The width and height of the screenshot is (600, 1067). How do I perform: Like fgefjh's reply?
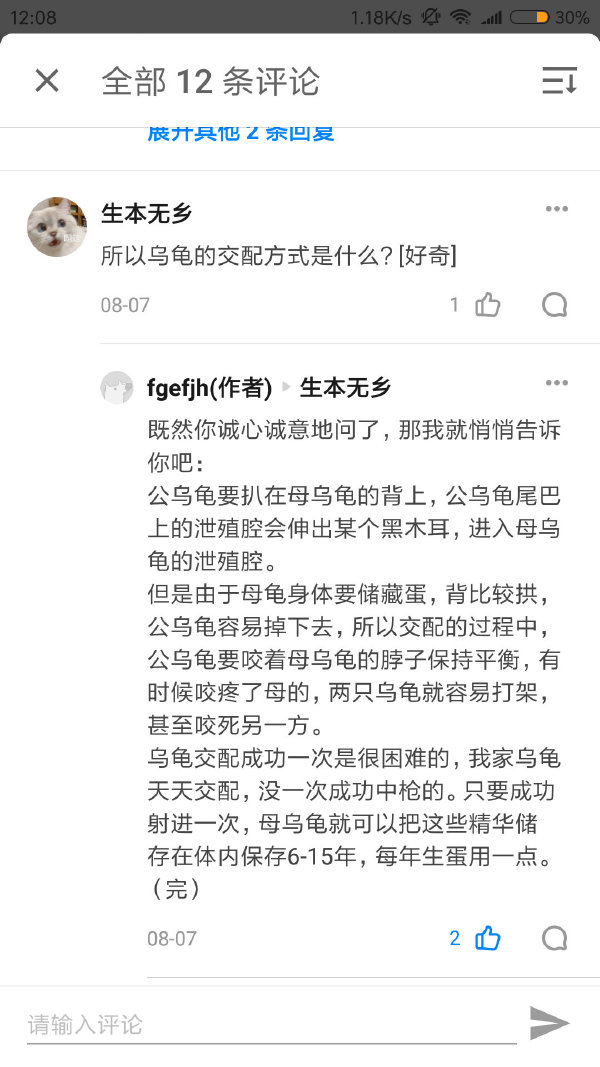click(x=487, y=938)
